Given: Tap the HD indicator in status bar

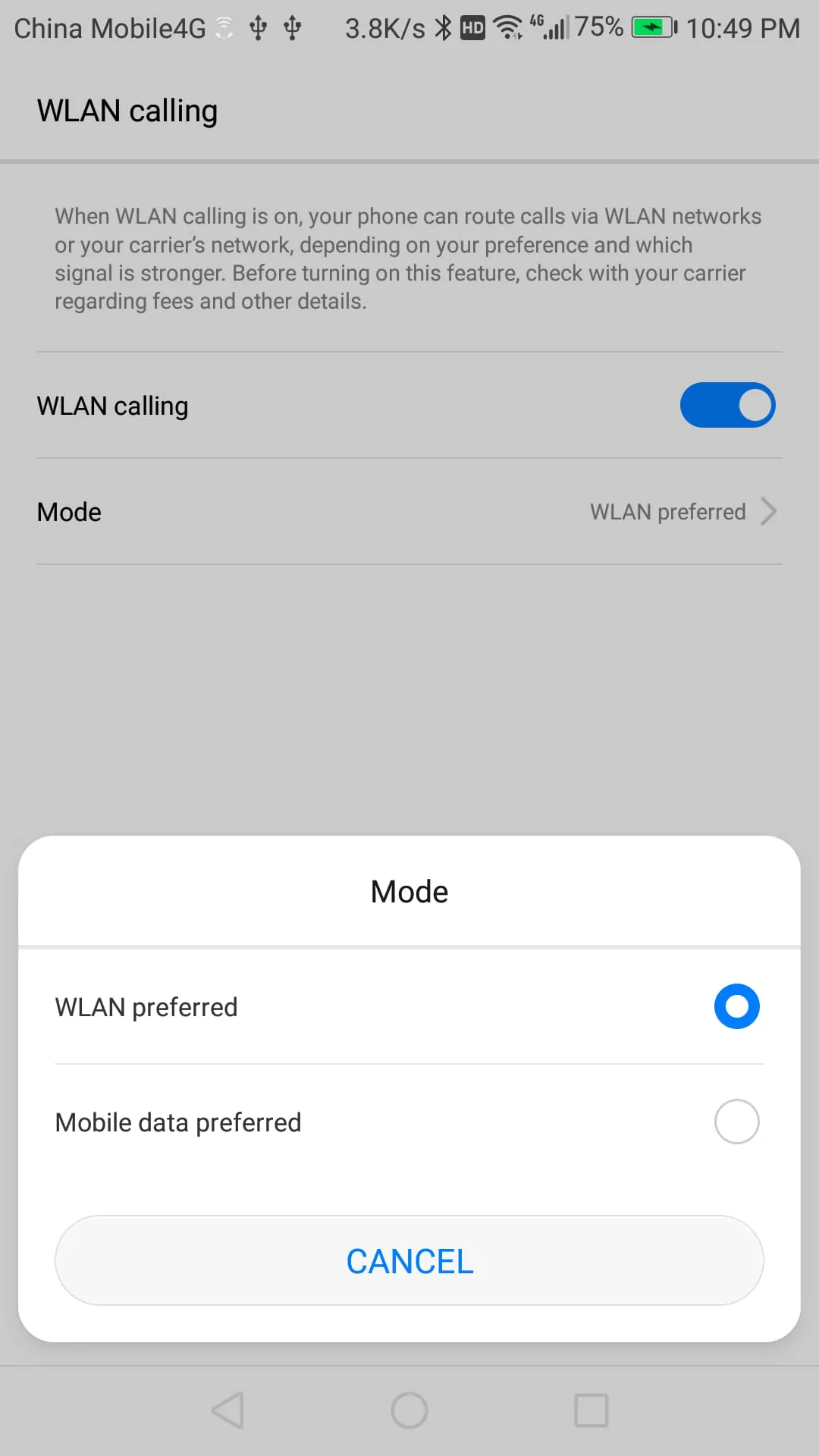Looking at the screenshot, I should coord(471,27).
